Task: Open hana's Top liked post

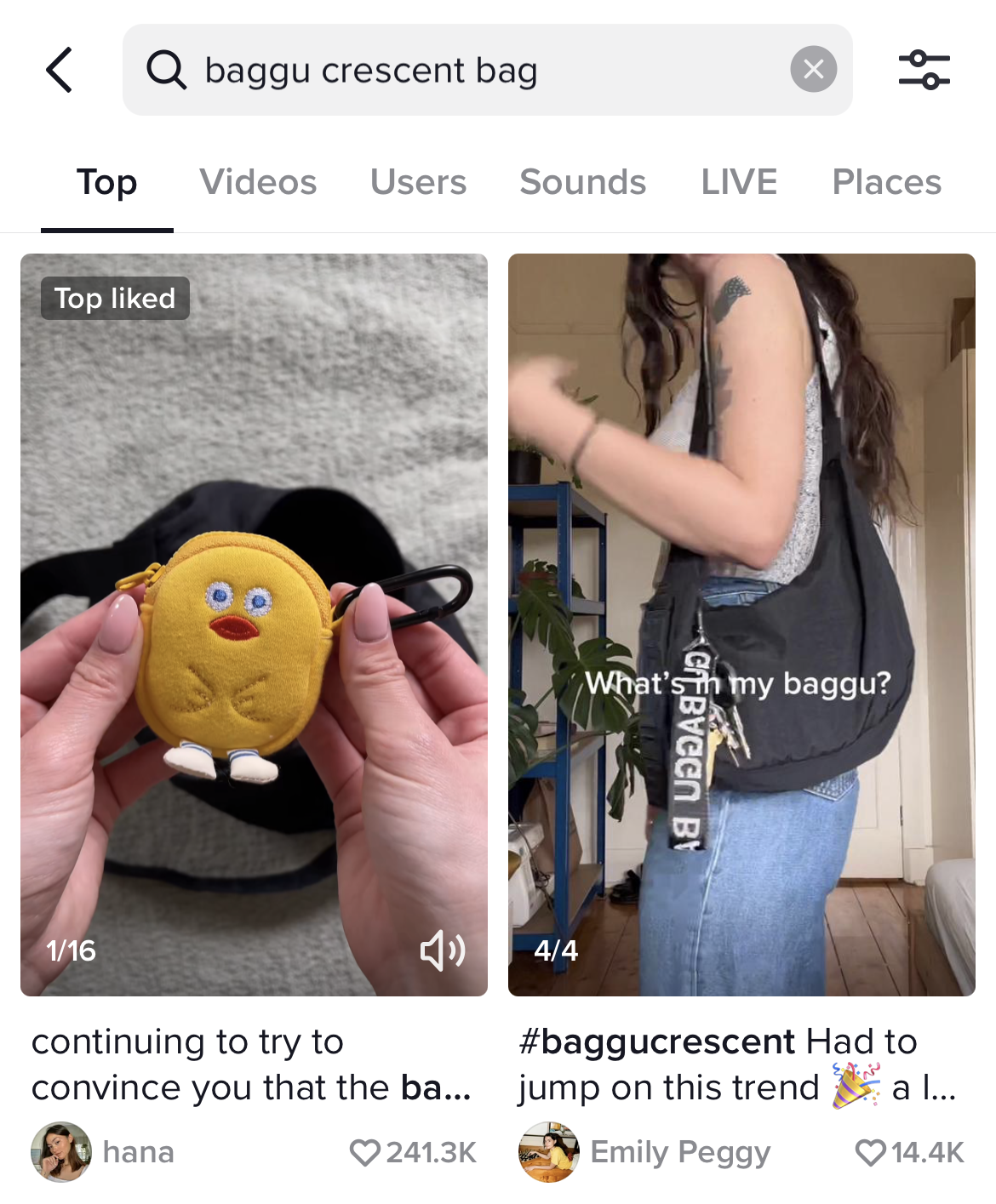Action: [x=254, y=625]
